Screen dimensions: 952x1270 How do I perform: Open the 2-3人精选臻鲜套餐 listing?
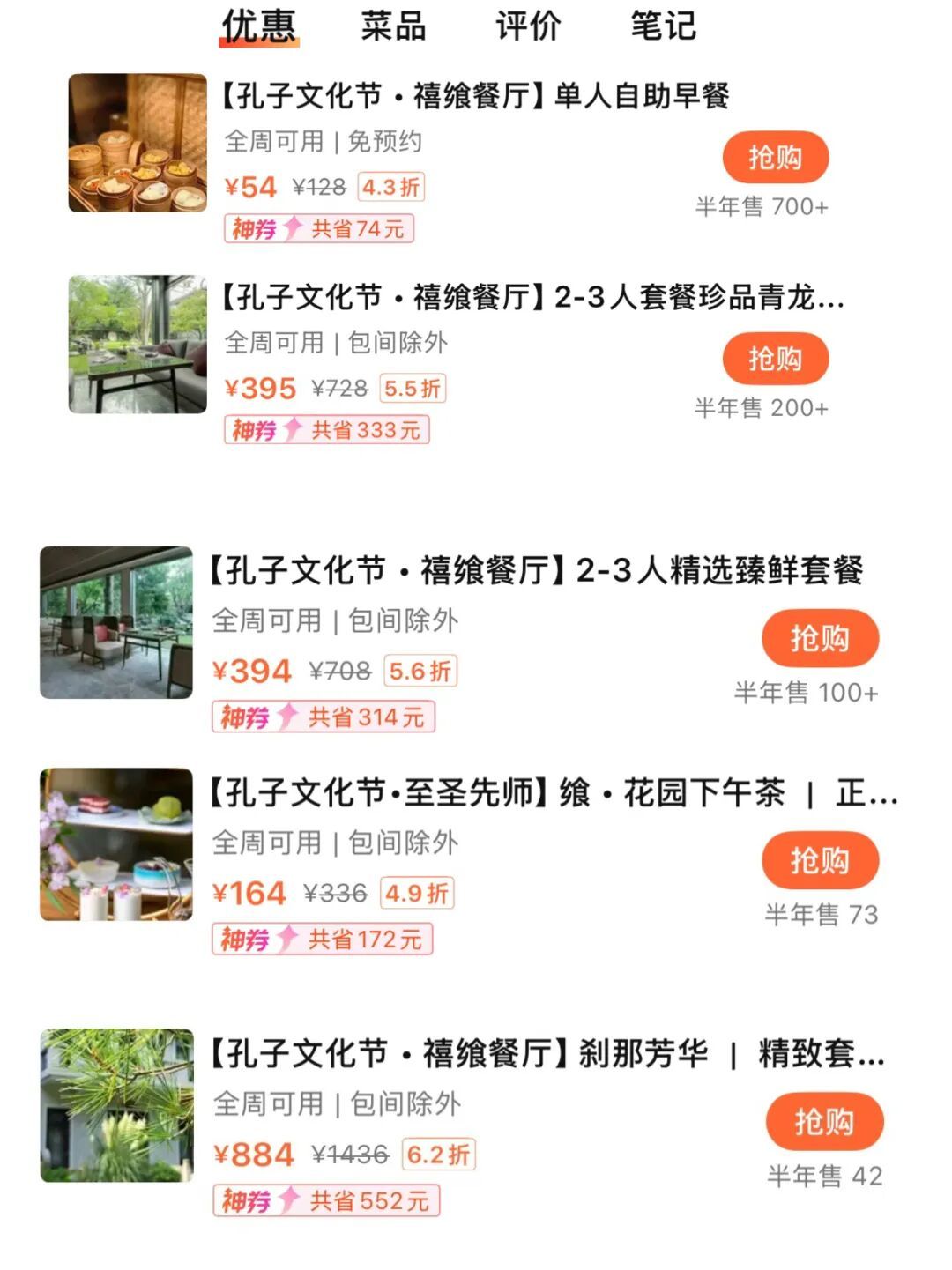point(535,571)
